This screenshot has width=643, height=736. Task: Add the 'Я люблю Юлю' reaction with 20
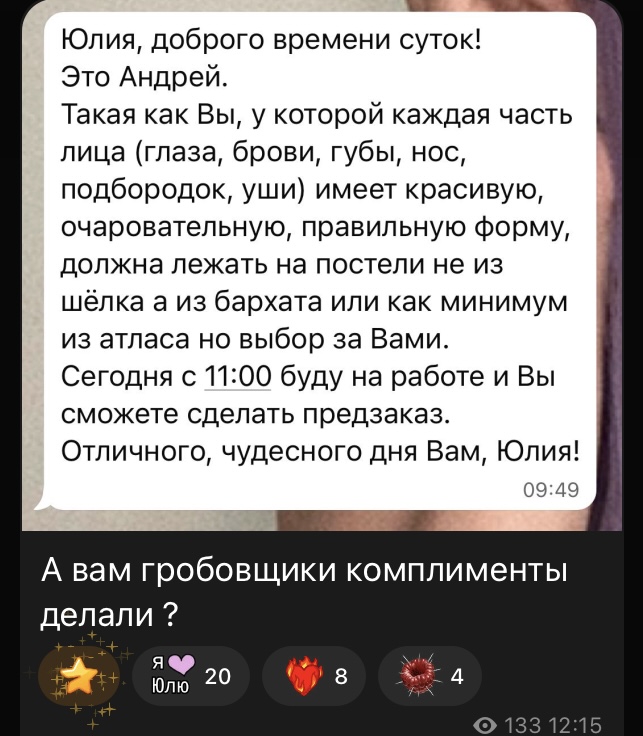(189, 676)
